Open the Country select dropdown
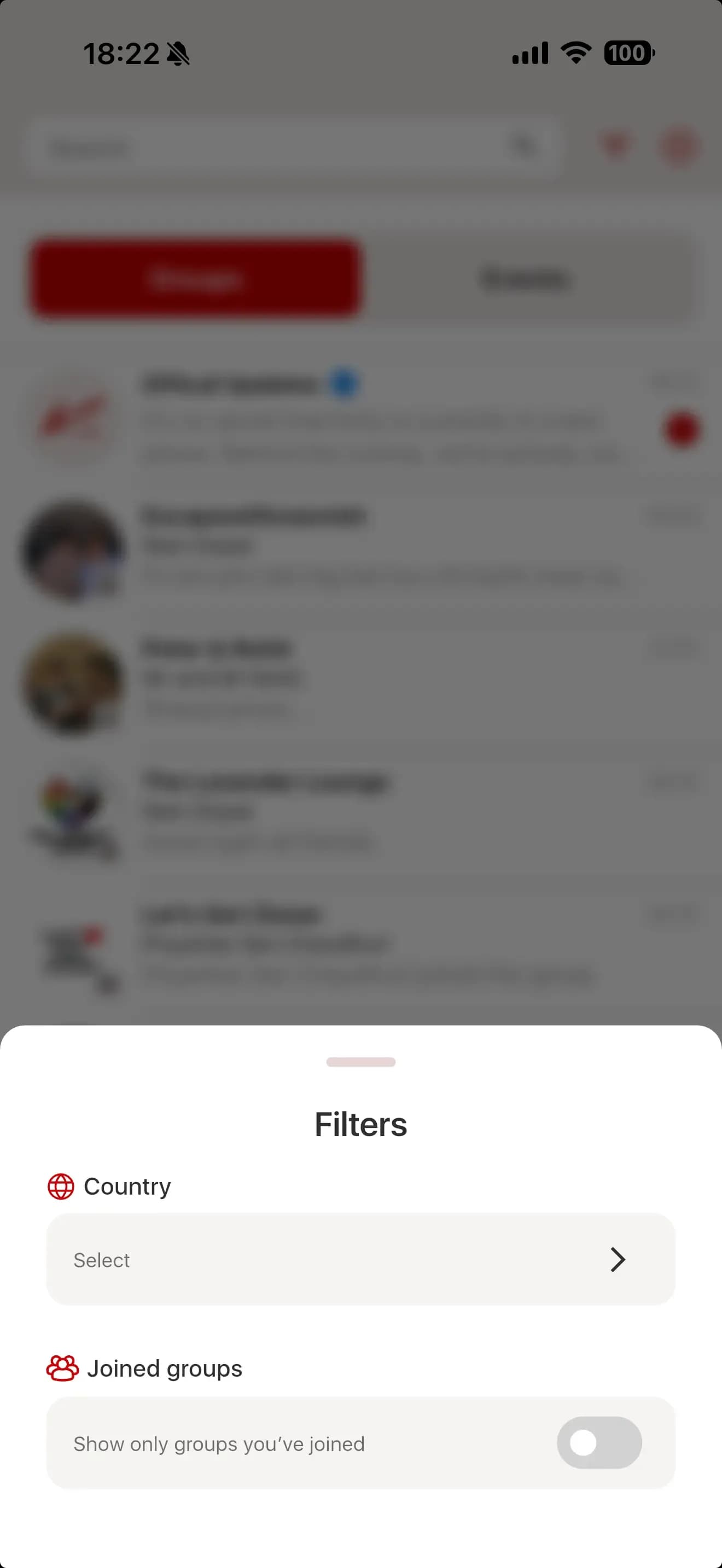722x1568 pixels. (360, 1260)
